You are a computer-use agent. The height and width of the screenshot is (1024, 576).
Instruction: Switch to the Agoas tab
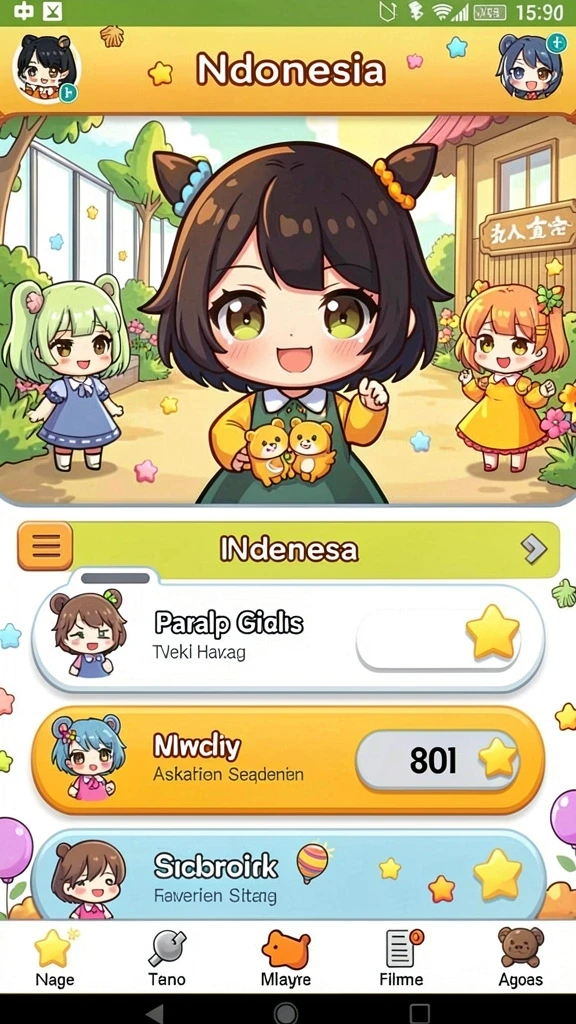pyautogui.click(x=520, y=957)
